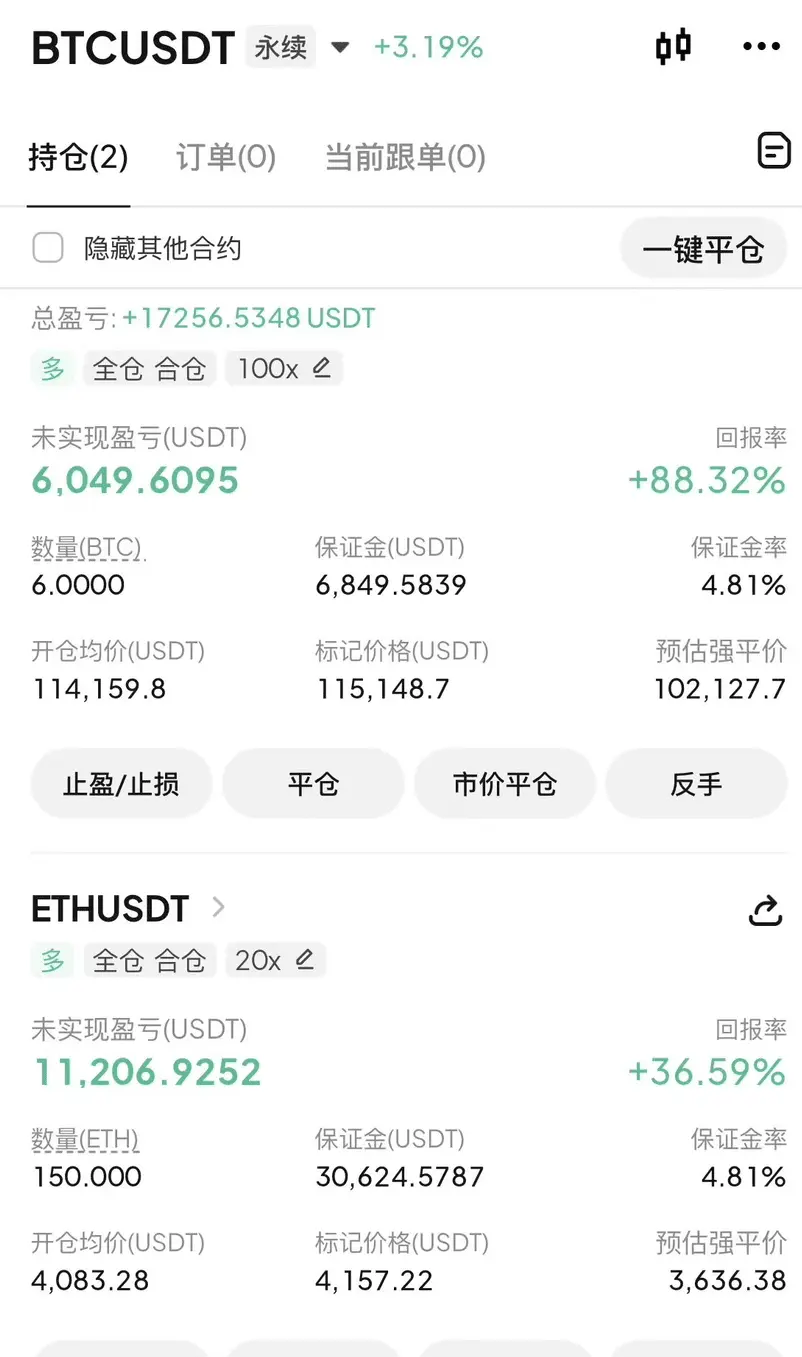Screen dimensions: 802x1357
Task: Switch to the 订单(0) tab
Action: (x=226, y=157)
